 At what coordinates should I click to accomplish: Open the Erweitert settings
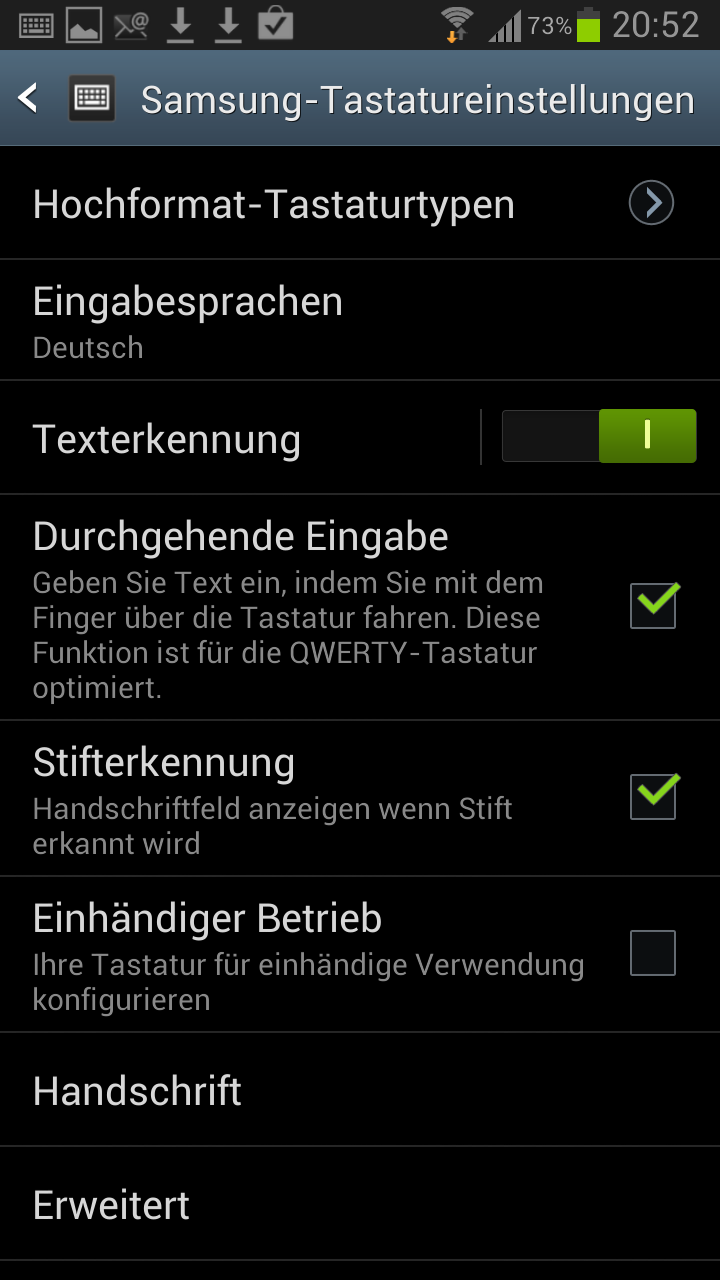(x=360, y=1204)
